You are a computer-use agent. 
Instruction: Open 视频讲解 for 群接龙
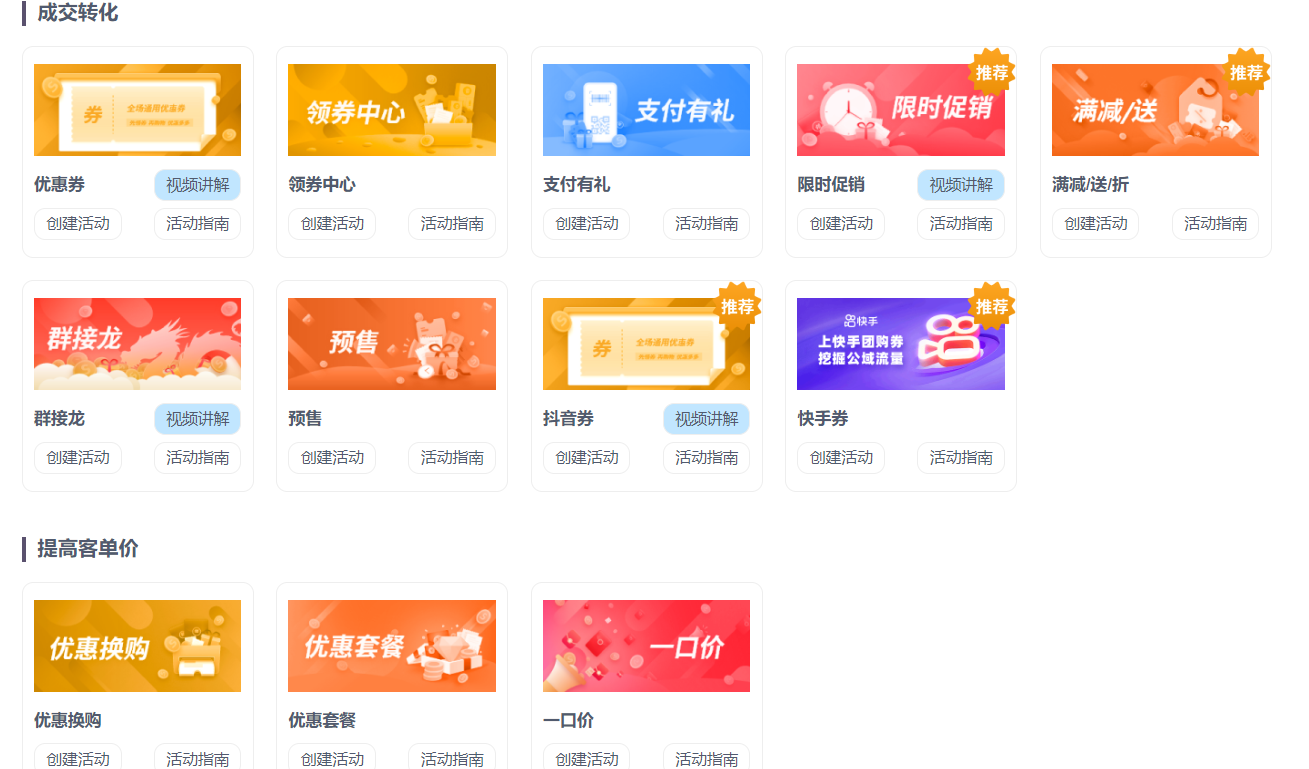(x=197, y=419)
